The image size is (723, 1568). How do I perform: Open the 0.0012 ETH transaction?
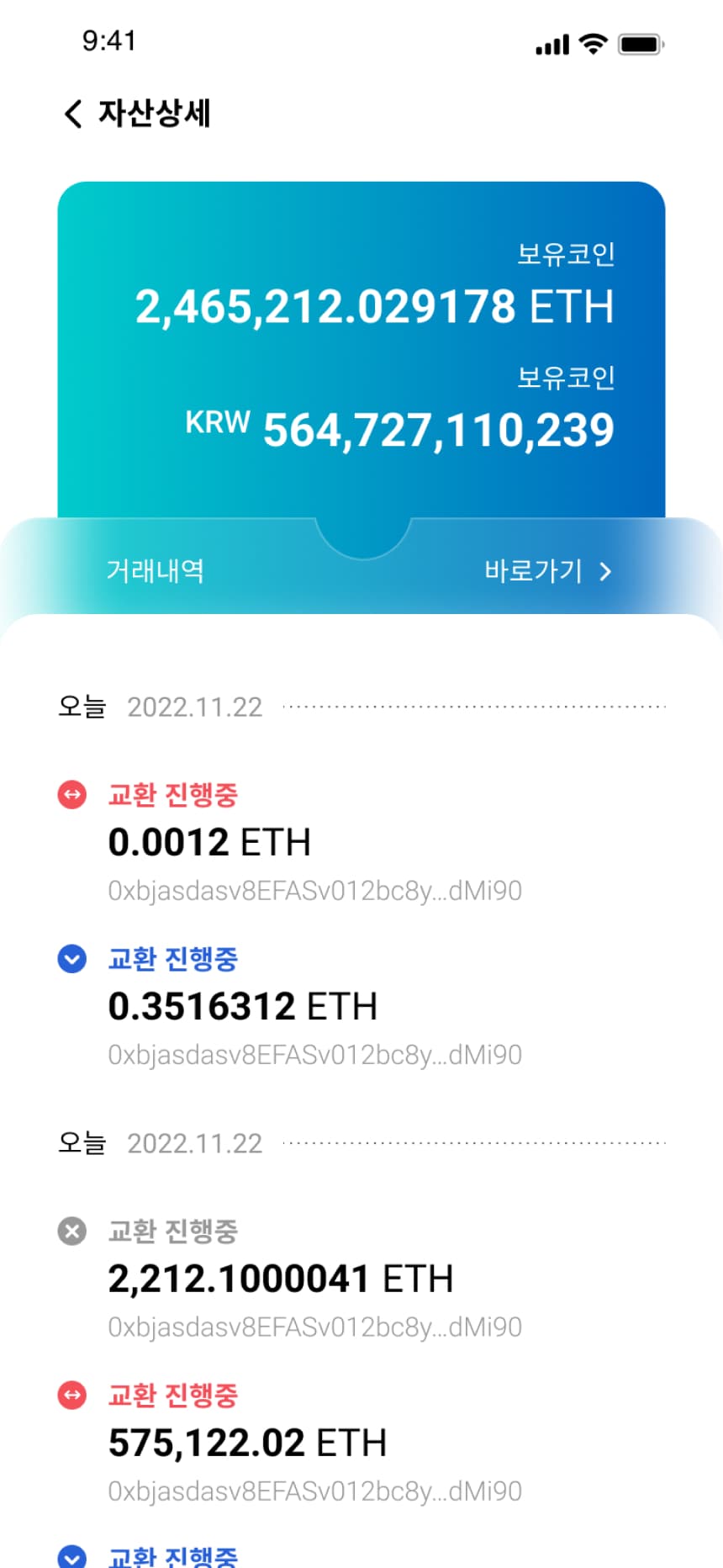pos(361,841)
